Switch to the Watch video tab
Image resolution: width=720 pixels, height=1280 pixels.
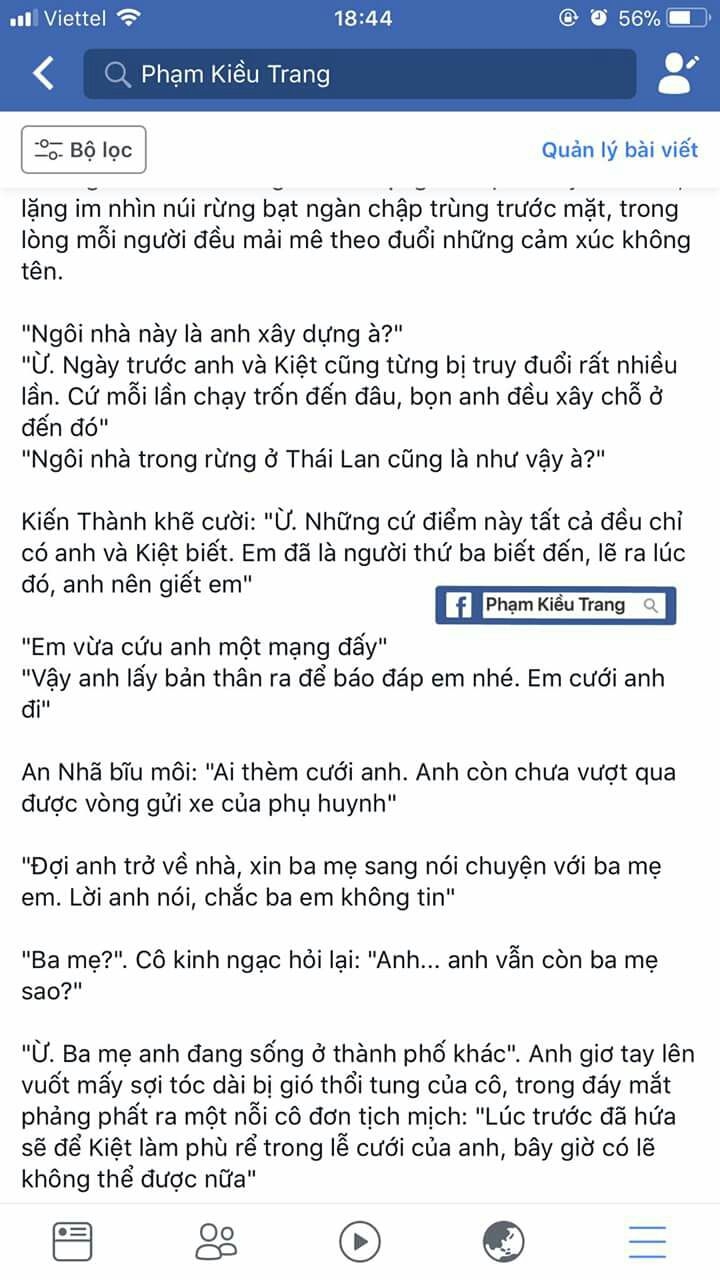pos(360,1241)
